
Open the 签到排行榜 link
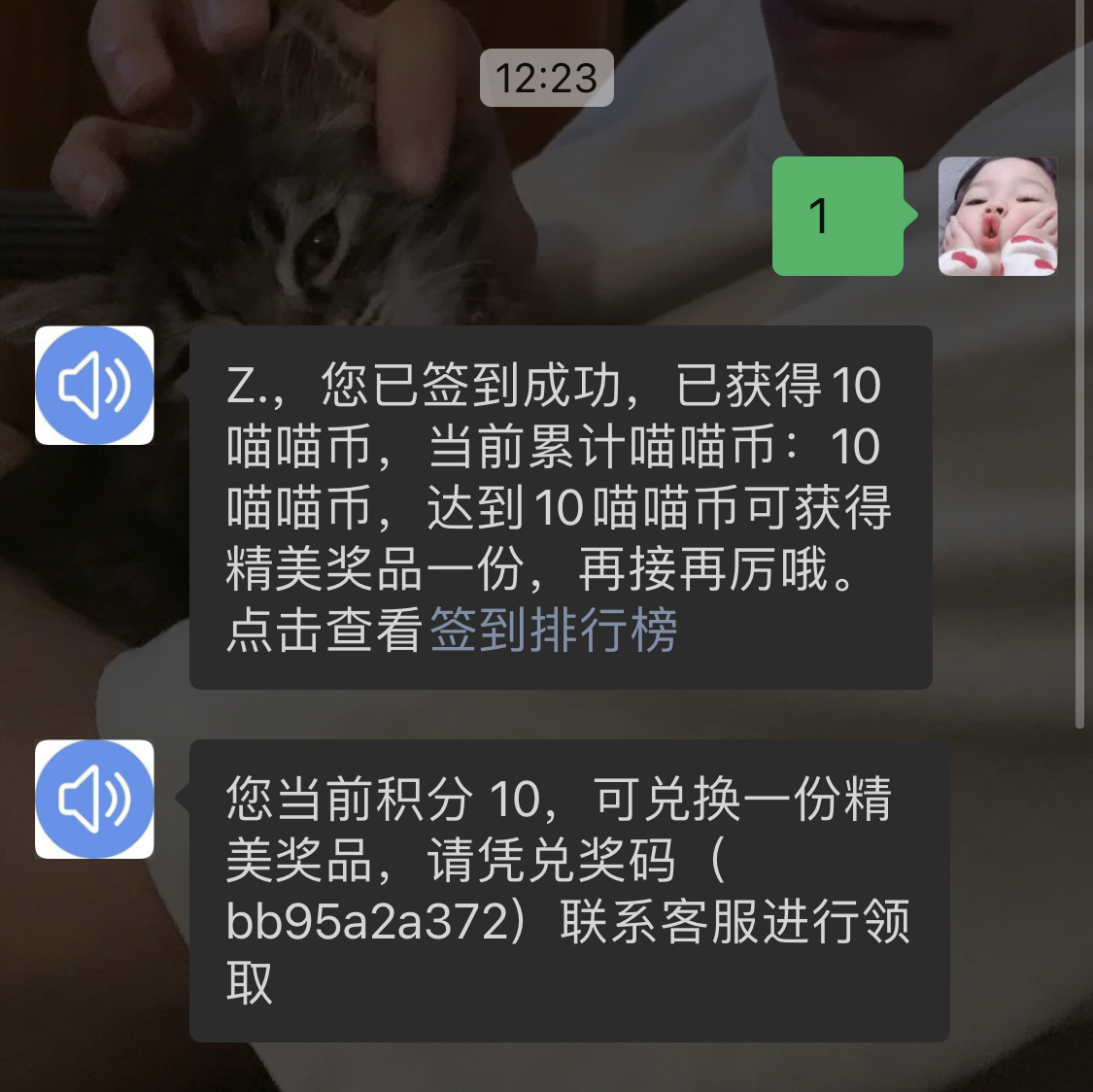pyautogui.click(x=553, y=631)
